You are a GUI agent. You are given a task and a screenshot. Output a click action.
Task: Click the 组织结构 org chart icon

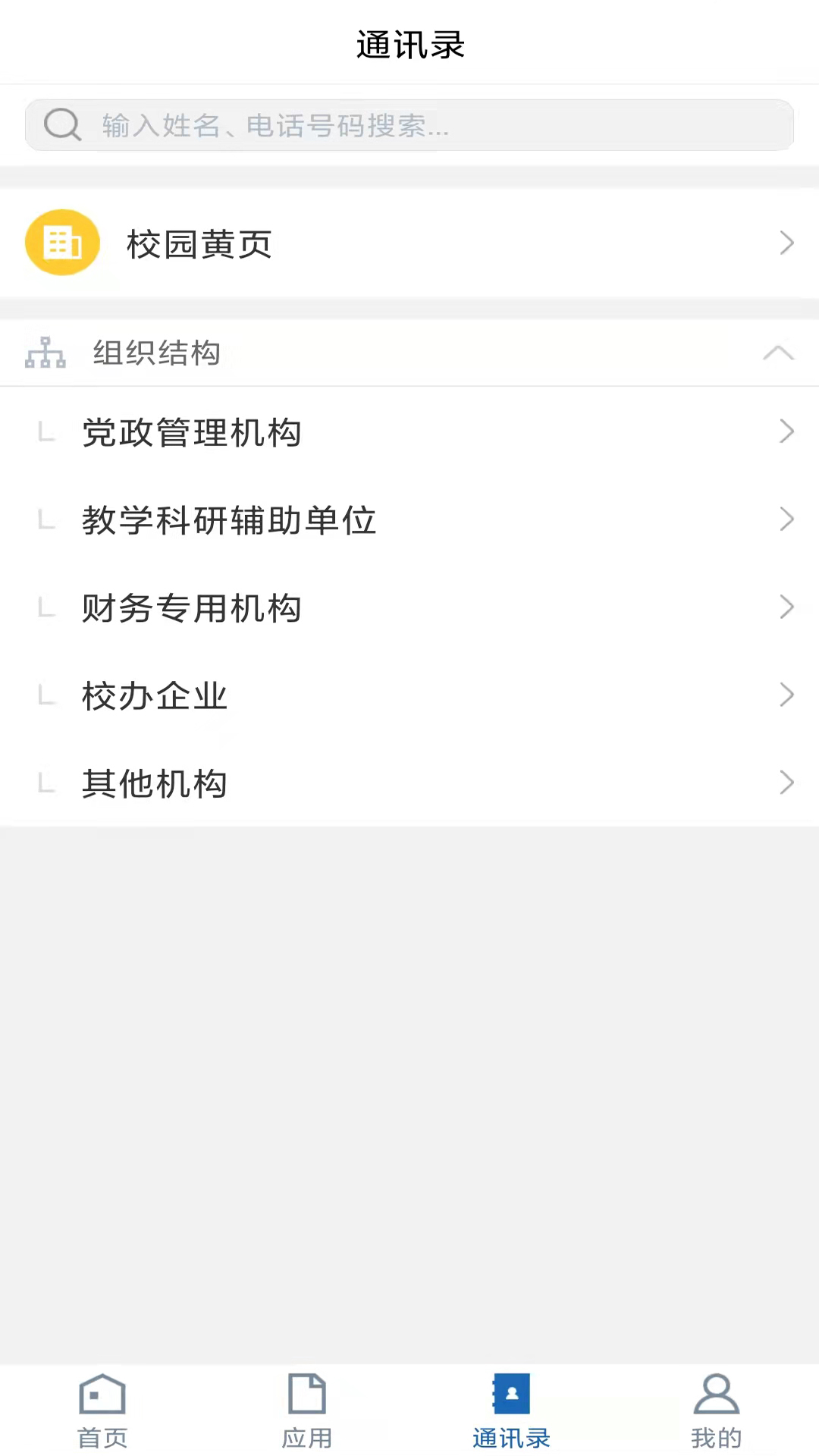(x=45, y=353)
